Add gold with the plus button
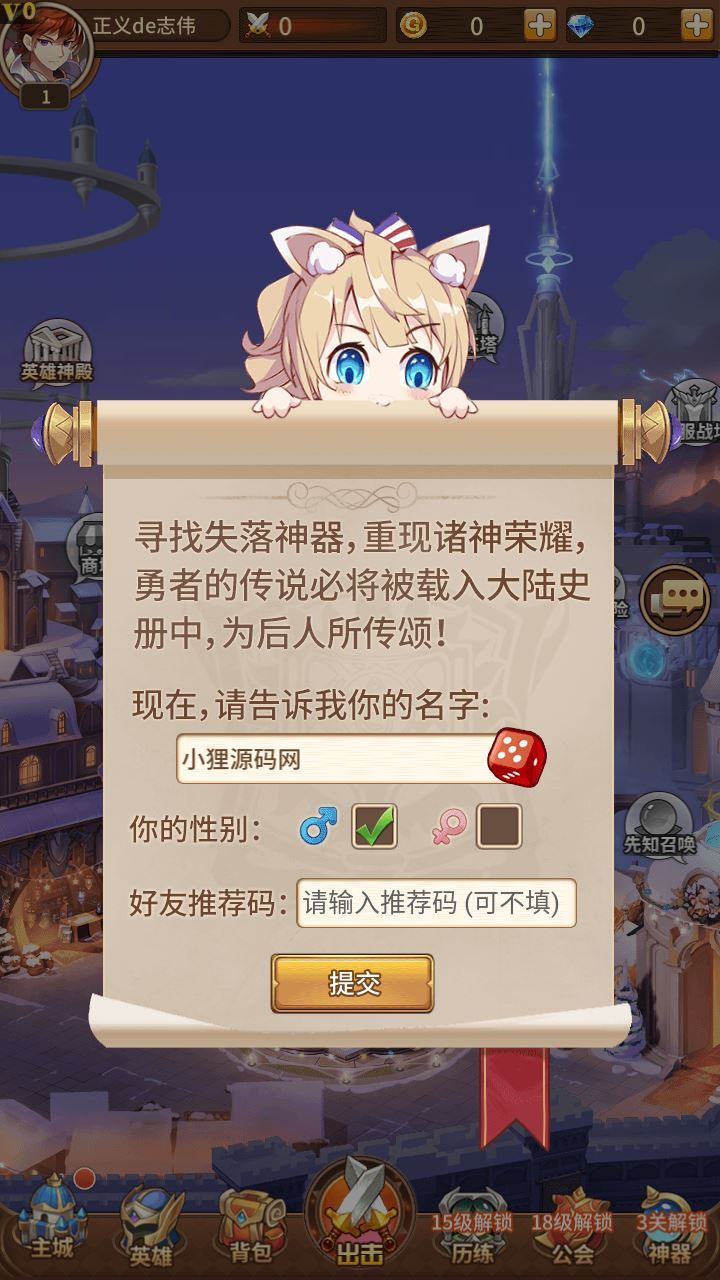This screenshot has width=720, height=1280. [x=540, y=26]
